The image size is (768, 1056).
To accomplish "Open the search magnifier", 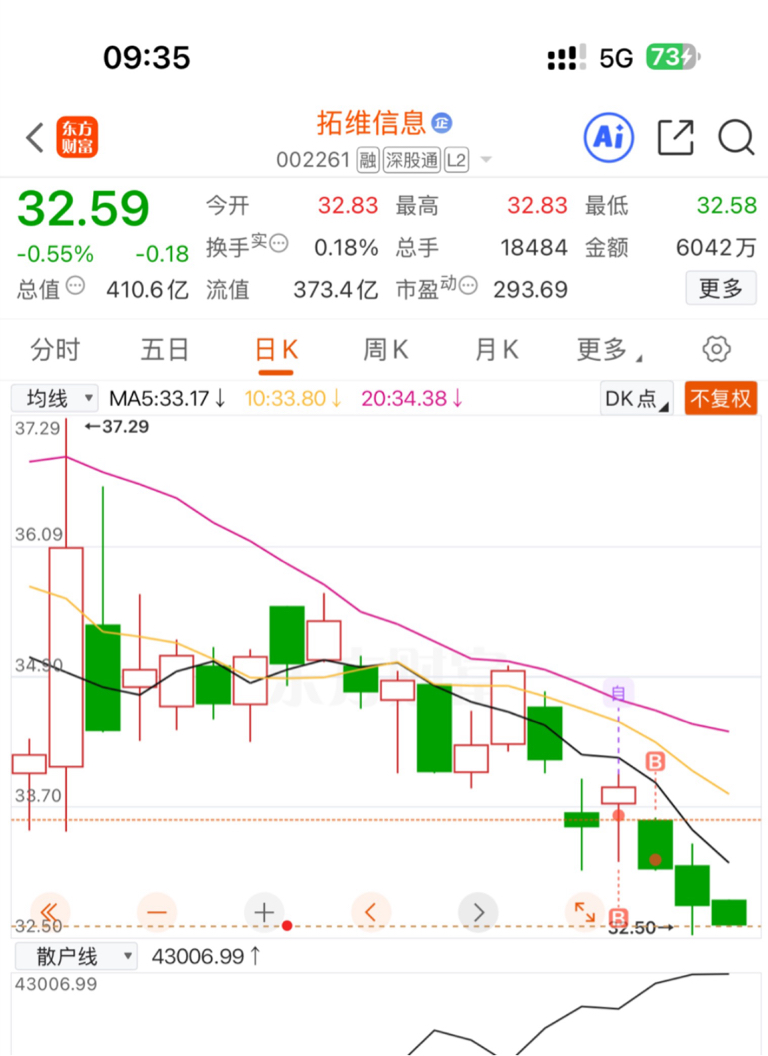I will tap(736, 137).
